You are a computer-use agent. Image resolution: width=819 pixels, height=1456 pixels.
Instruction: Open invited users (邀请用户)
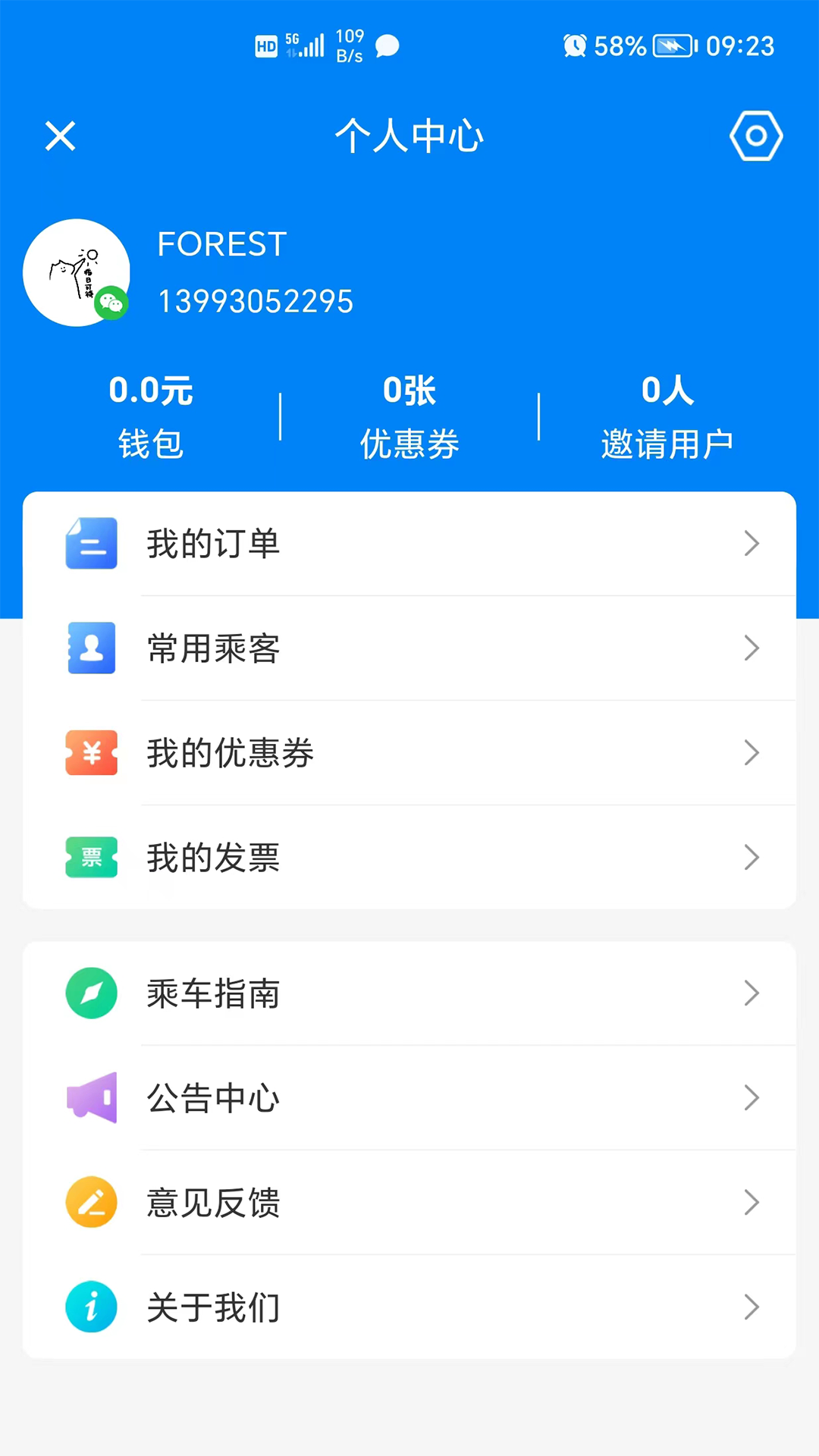667,416
